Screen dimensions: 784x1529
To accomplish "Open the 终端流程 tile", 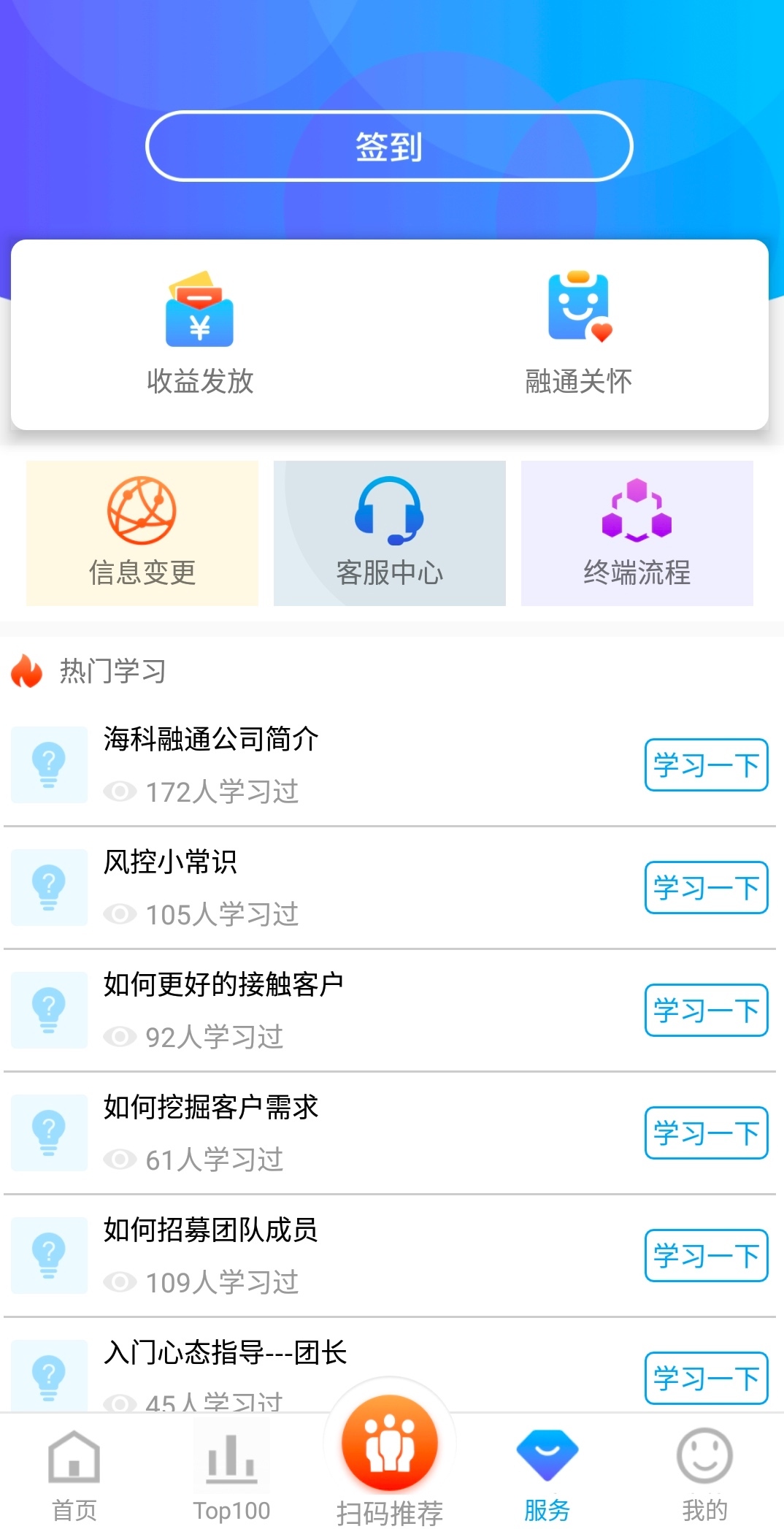I will [x=637, y=533].
